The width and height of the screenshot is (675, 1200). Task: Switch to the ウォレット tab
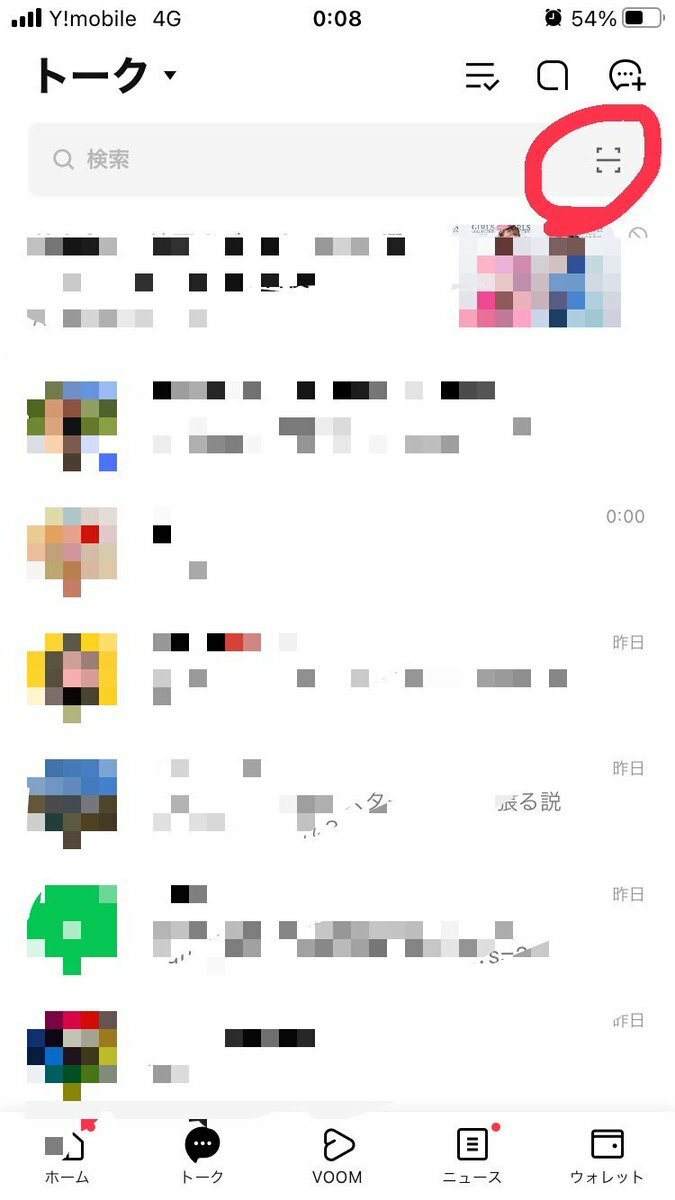pos(607,1156)
